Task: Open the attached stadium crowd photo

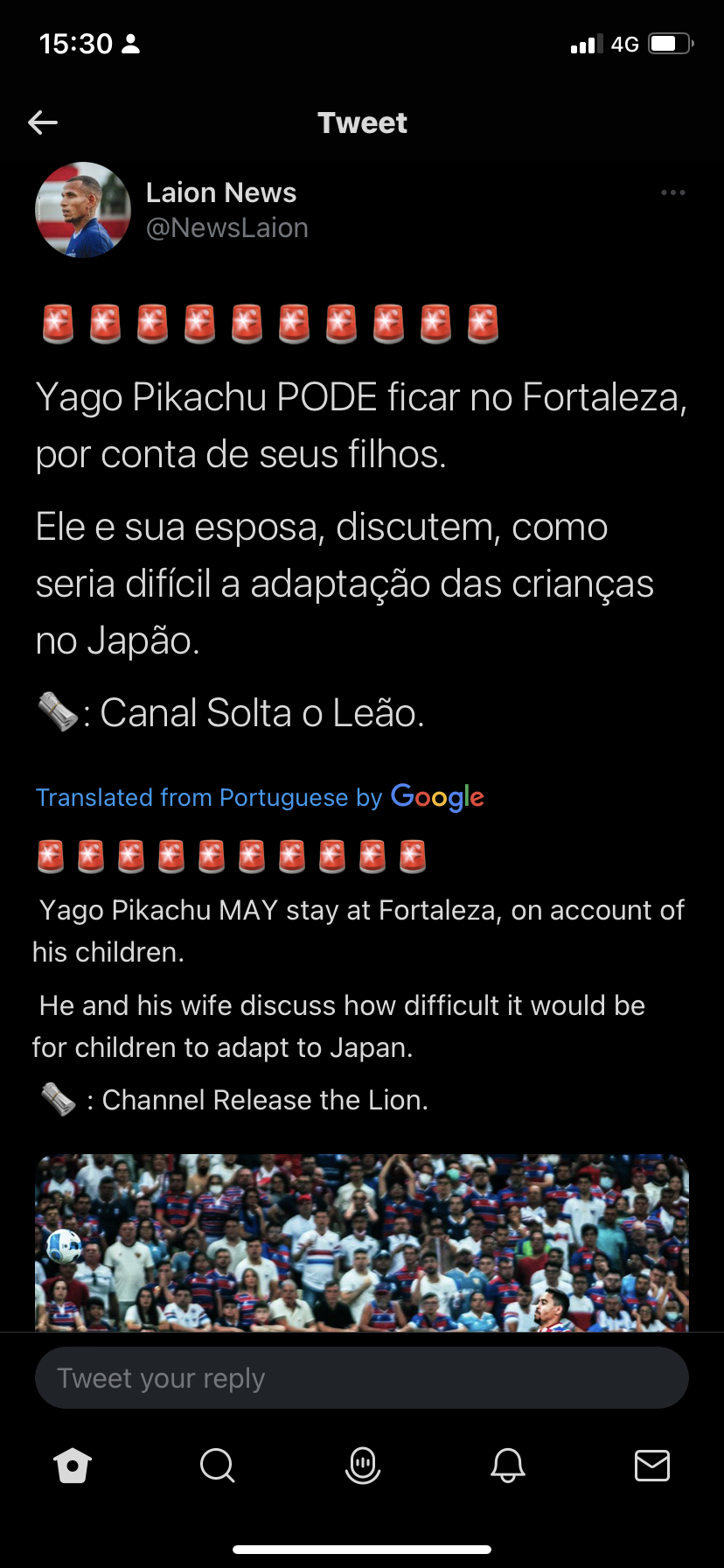Action: click(362, 1242)
